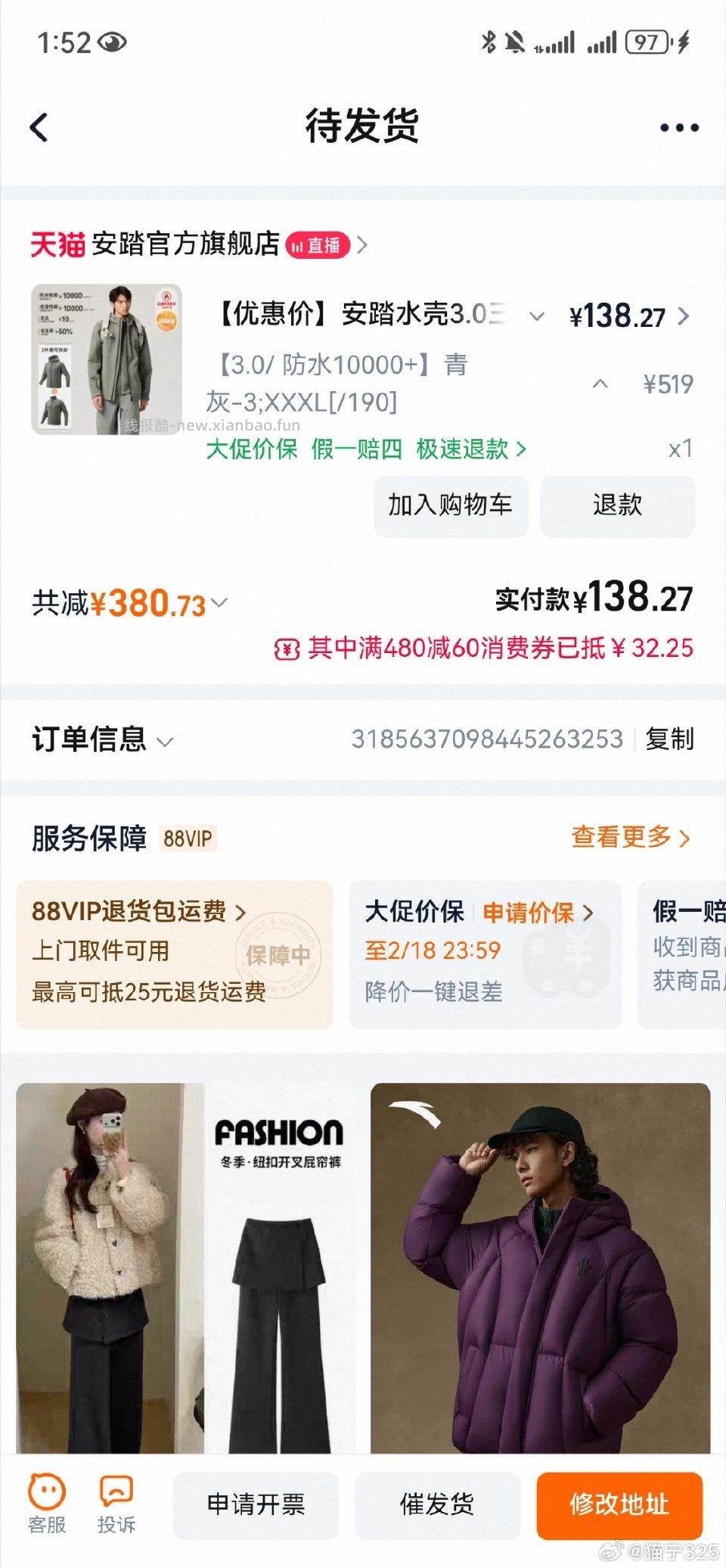Tap 退款 to request a refund

pos(617,506)
